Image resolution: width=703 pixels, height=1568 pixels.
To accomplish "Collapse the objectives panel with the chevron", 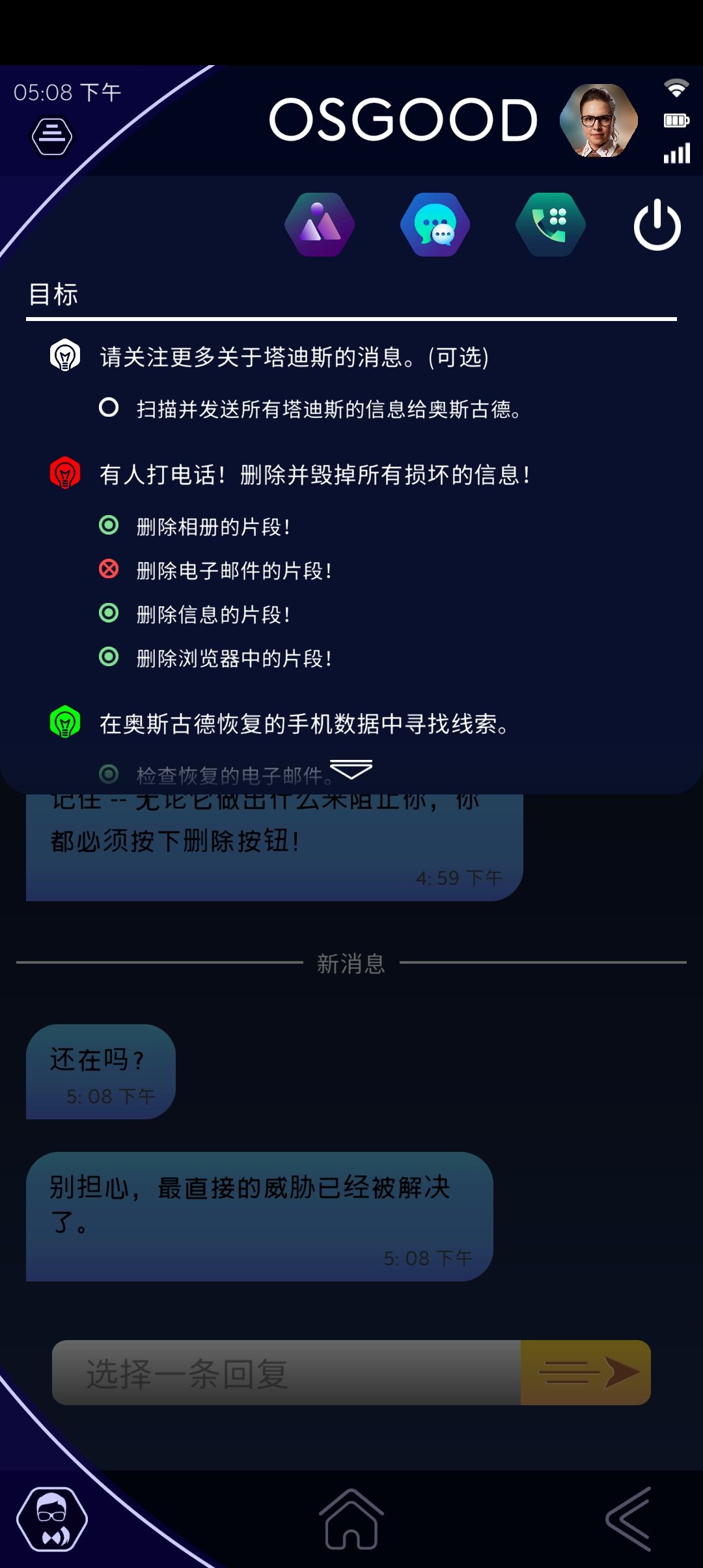I will pyautogui.click(x=351, y=770).
